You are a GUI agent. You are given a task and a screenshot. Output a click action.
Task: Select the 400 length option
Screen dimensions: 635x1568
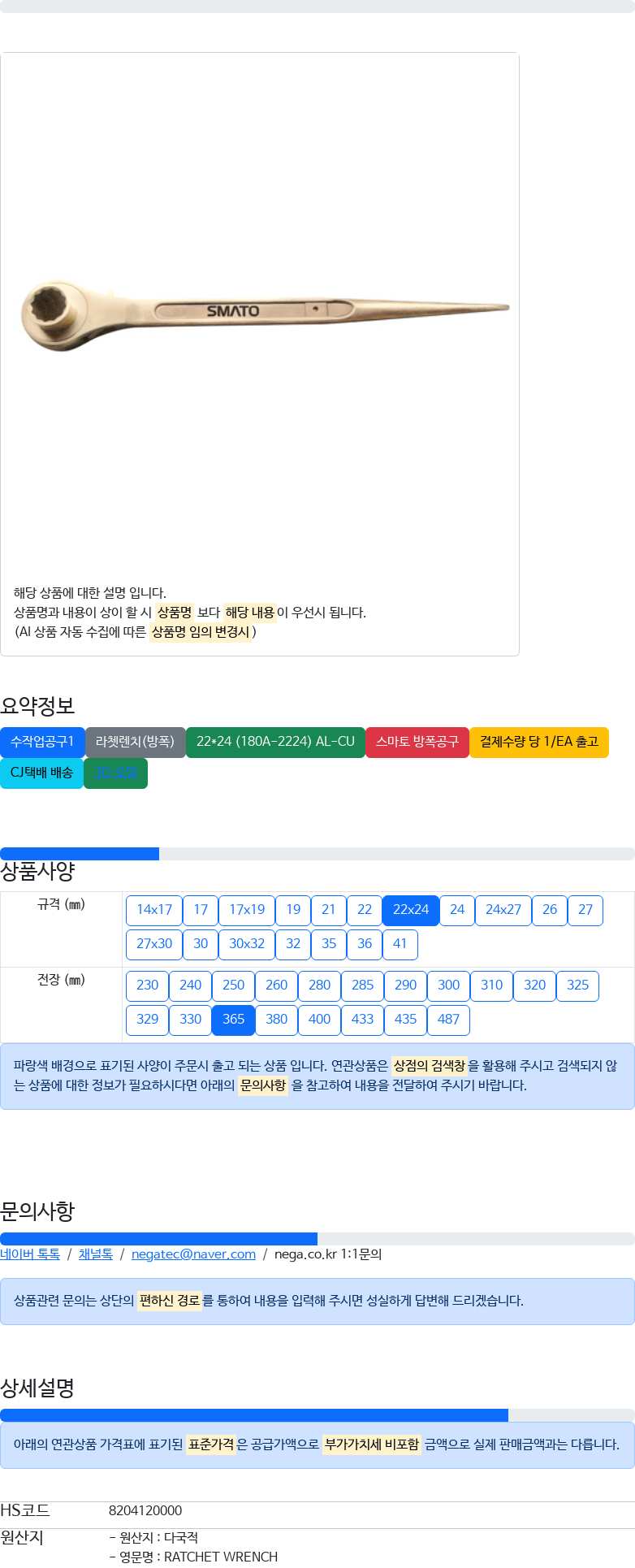tap(320, 1020)
